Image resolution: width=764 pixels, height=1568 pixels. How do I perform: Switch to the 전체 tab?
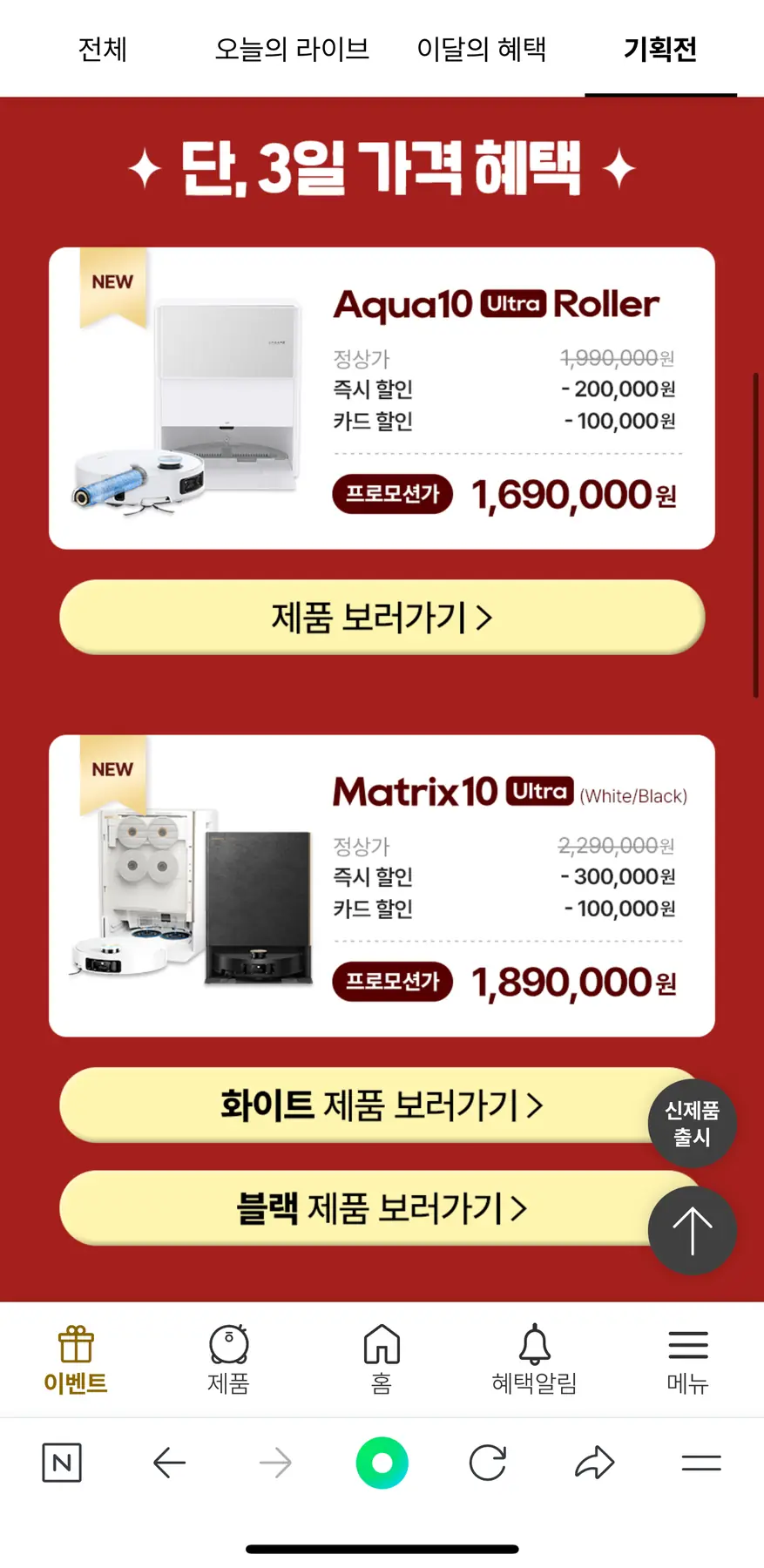click(x=103, y=49)
